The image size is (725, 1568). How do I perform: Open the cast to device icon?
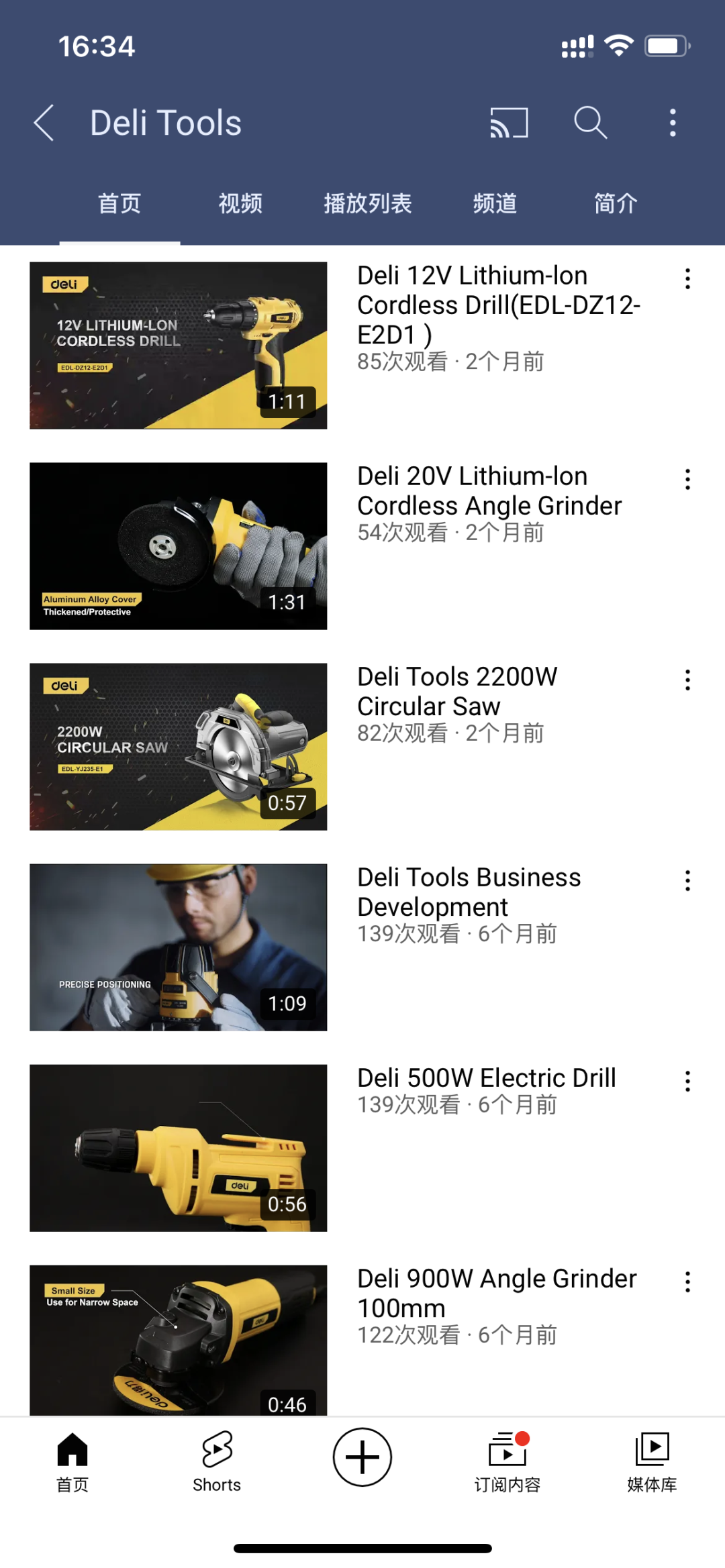point(509,123)
